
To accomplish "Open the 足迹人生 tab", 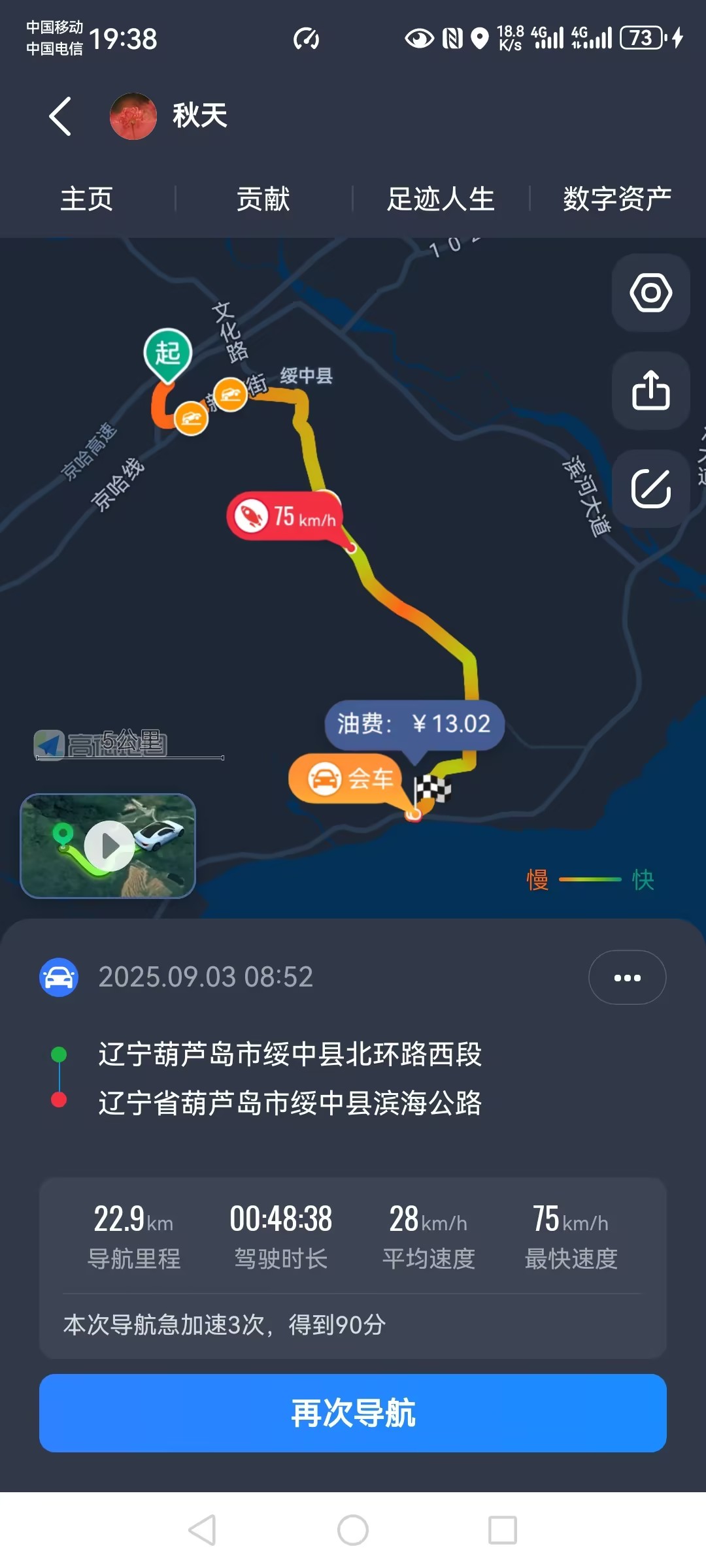I will [441, 199].
